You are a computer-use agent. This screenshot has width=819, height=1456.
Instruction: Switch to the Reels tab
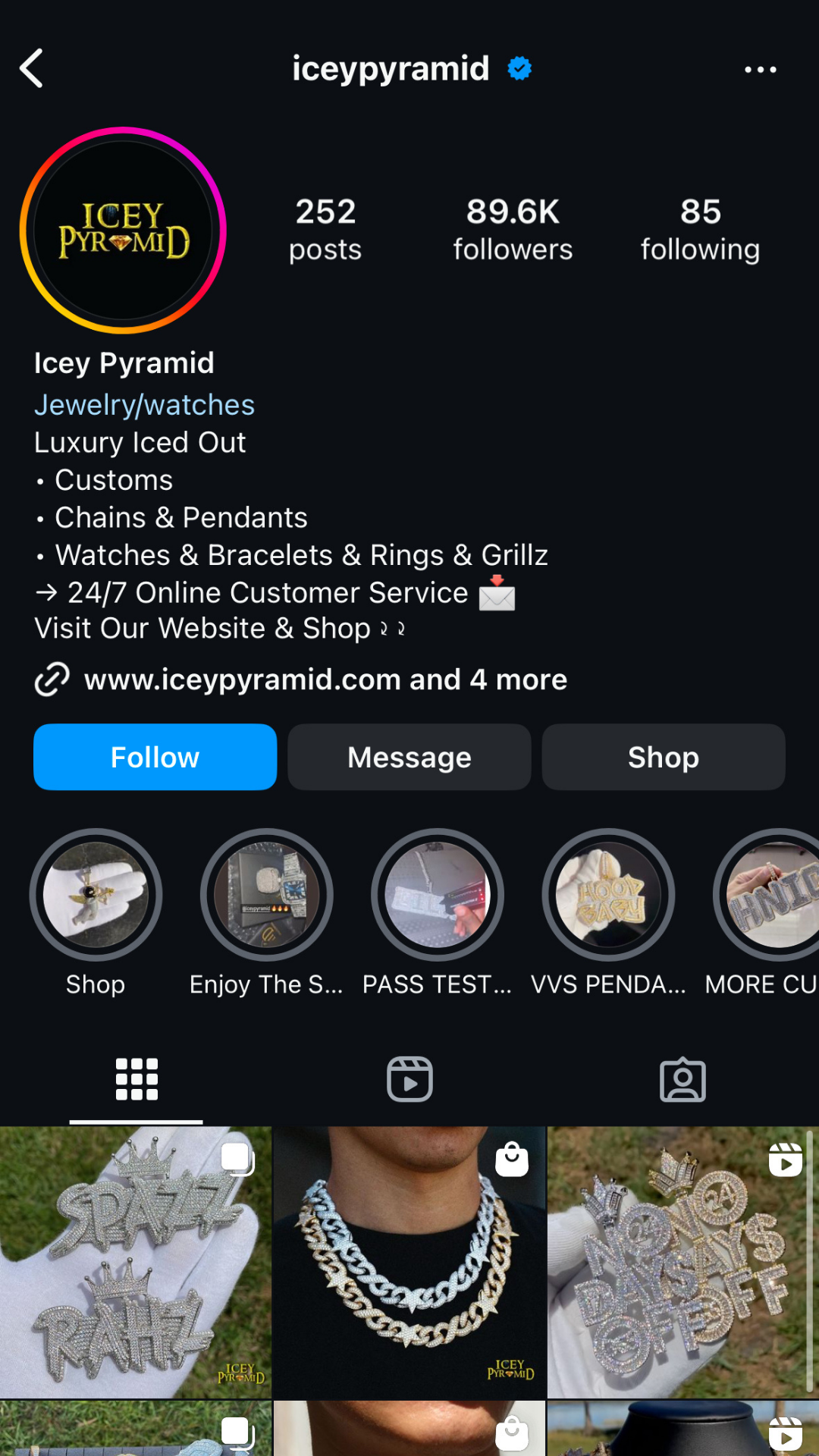[409, 1079]
